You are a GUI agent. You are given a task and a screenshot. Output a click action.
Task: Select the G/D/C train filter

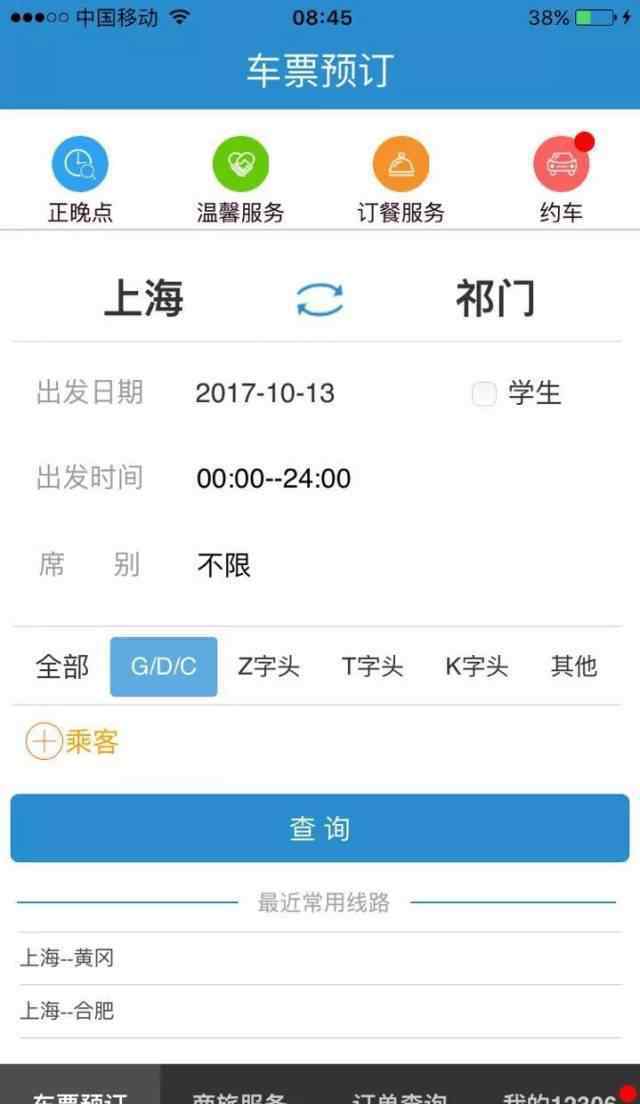(x=164, y=667)
